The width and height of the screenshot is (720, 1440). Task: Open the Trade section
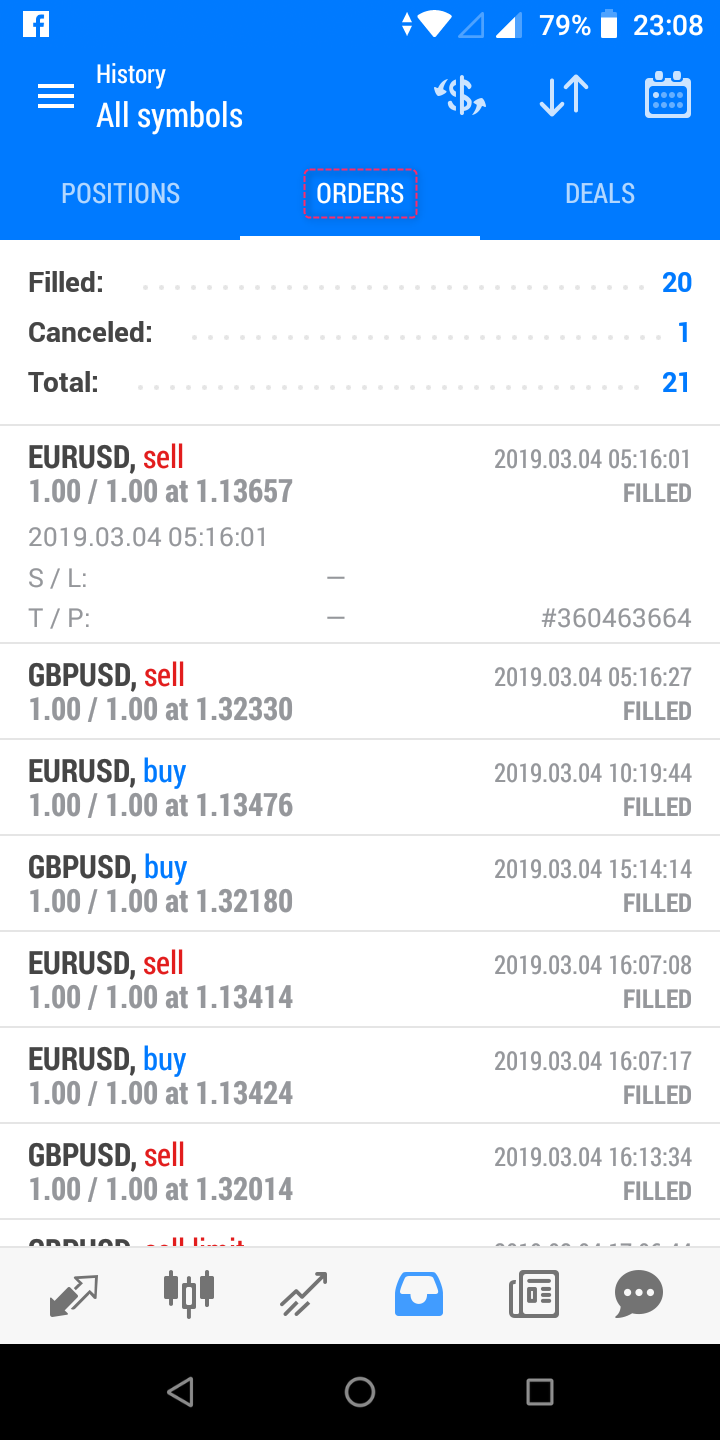[x=304, y=1295]
